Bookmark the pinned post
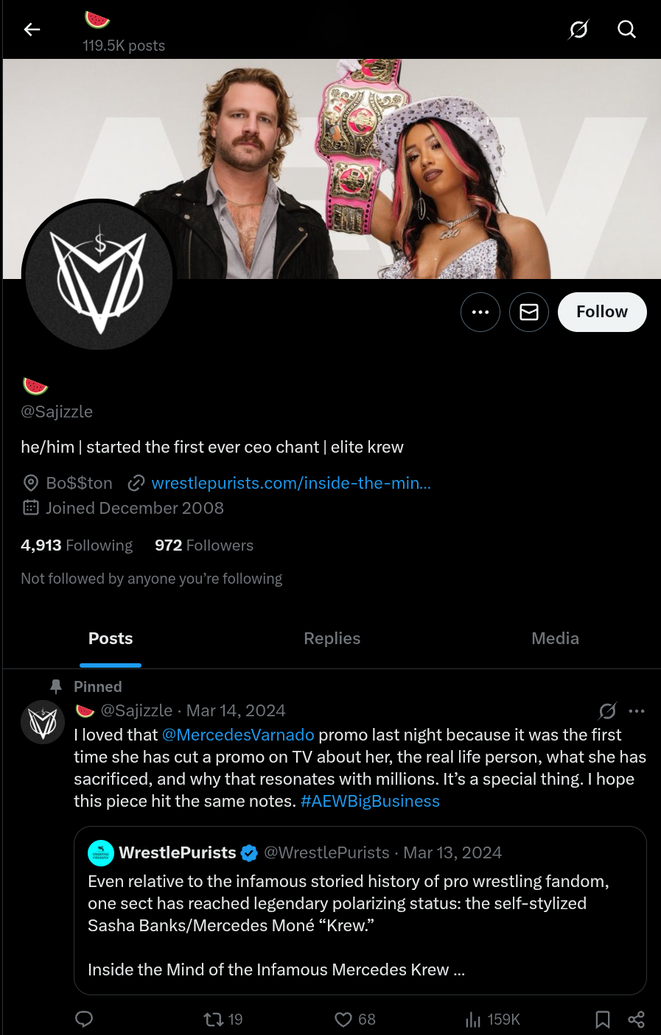Image resolution: width=661 pixels, height=1035 pixels. [x=603, y=1019]
